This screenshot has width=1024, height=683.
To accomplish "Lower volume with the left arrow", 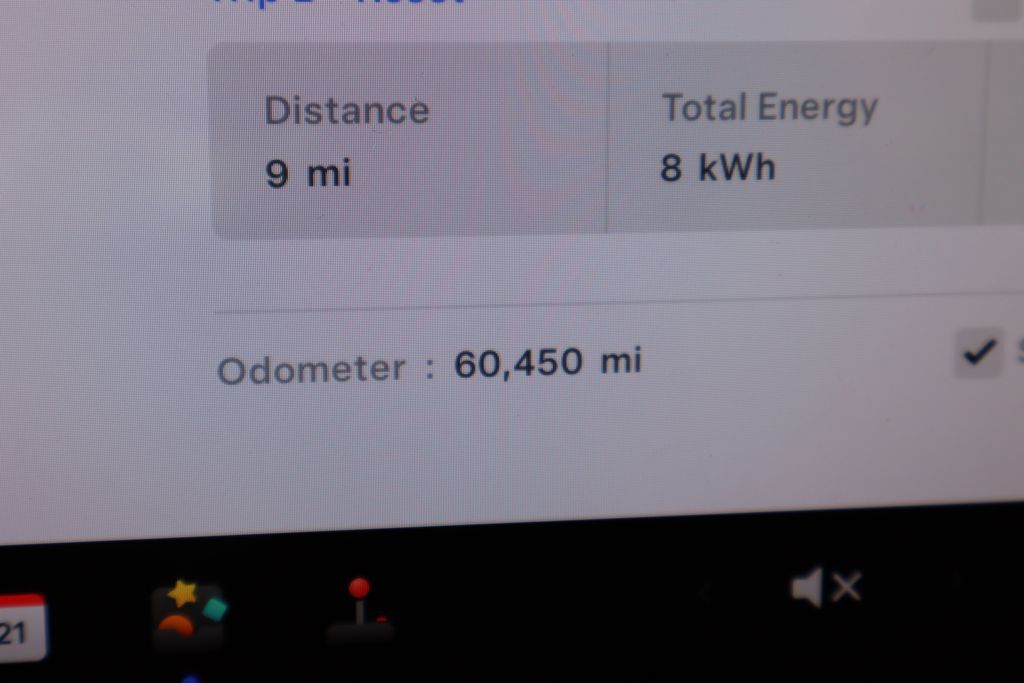I will [704, 590].
